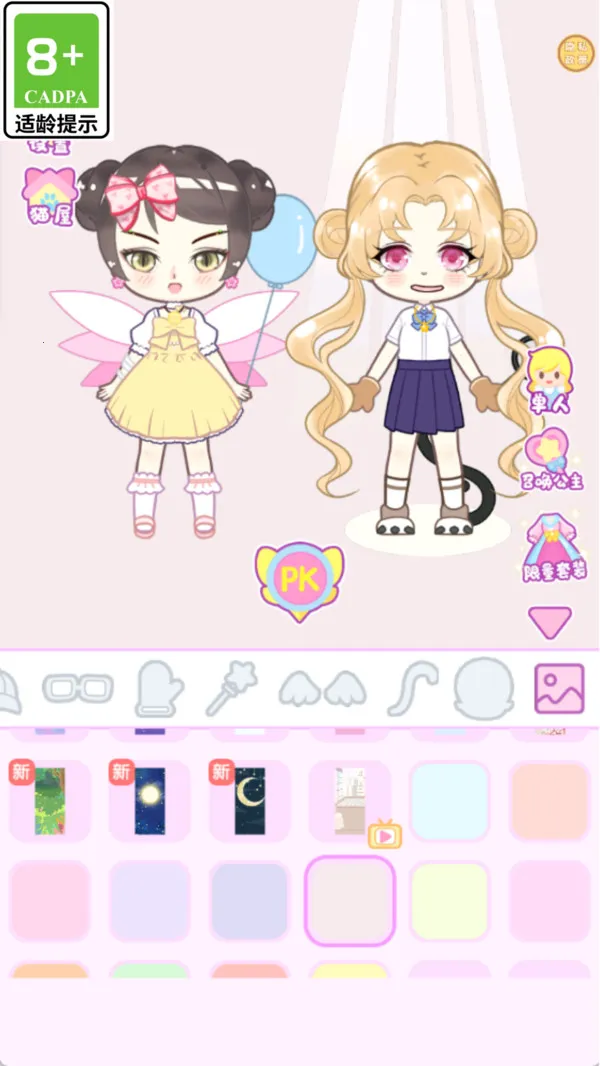Select the tail category
Viewport: 600px width, 1066px height.
pyautogui.click(x=412, y=689)
